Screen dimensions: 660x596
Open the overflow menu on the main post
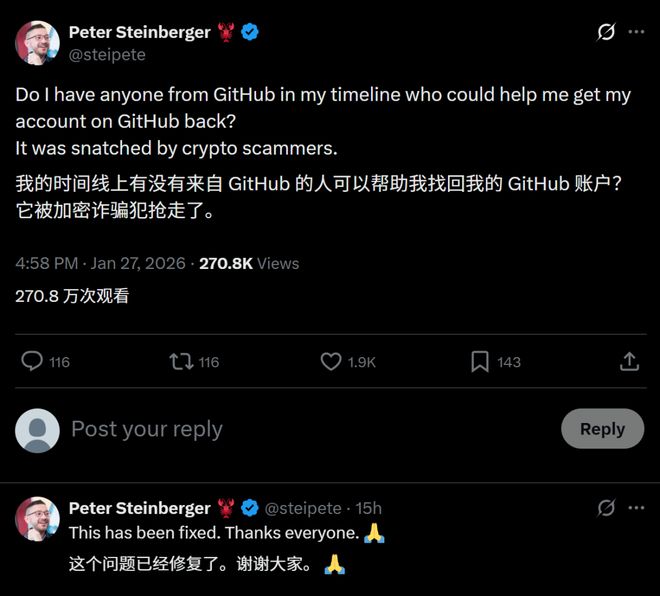(636, 32)
